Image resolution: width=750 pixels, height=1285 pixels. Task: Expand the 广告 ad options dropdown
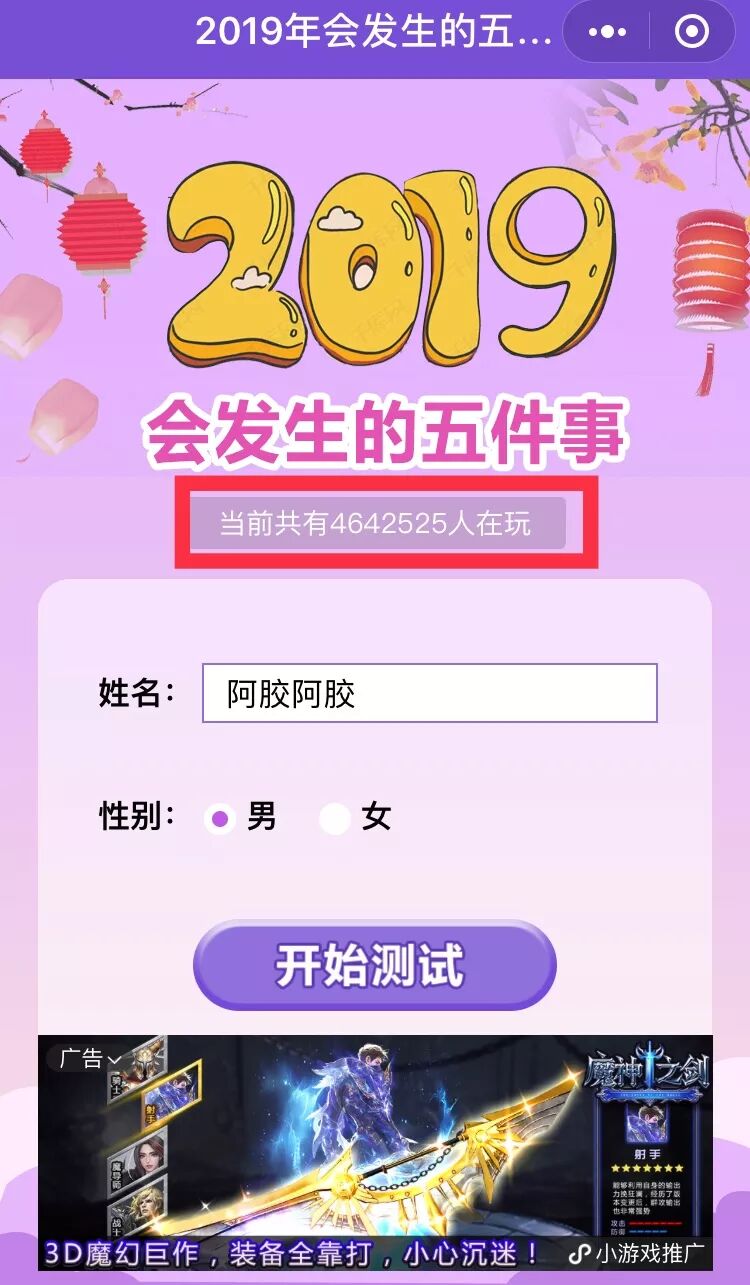[90, 1059]
